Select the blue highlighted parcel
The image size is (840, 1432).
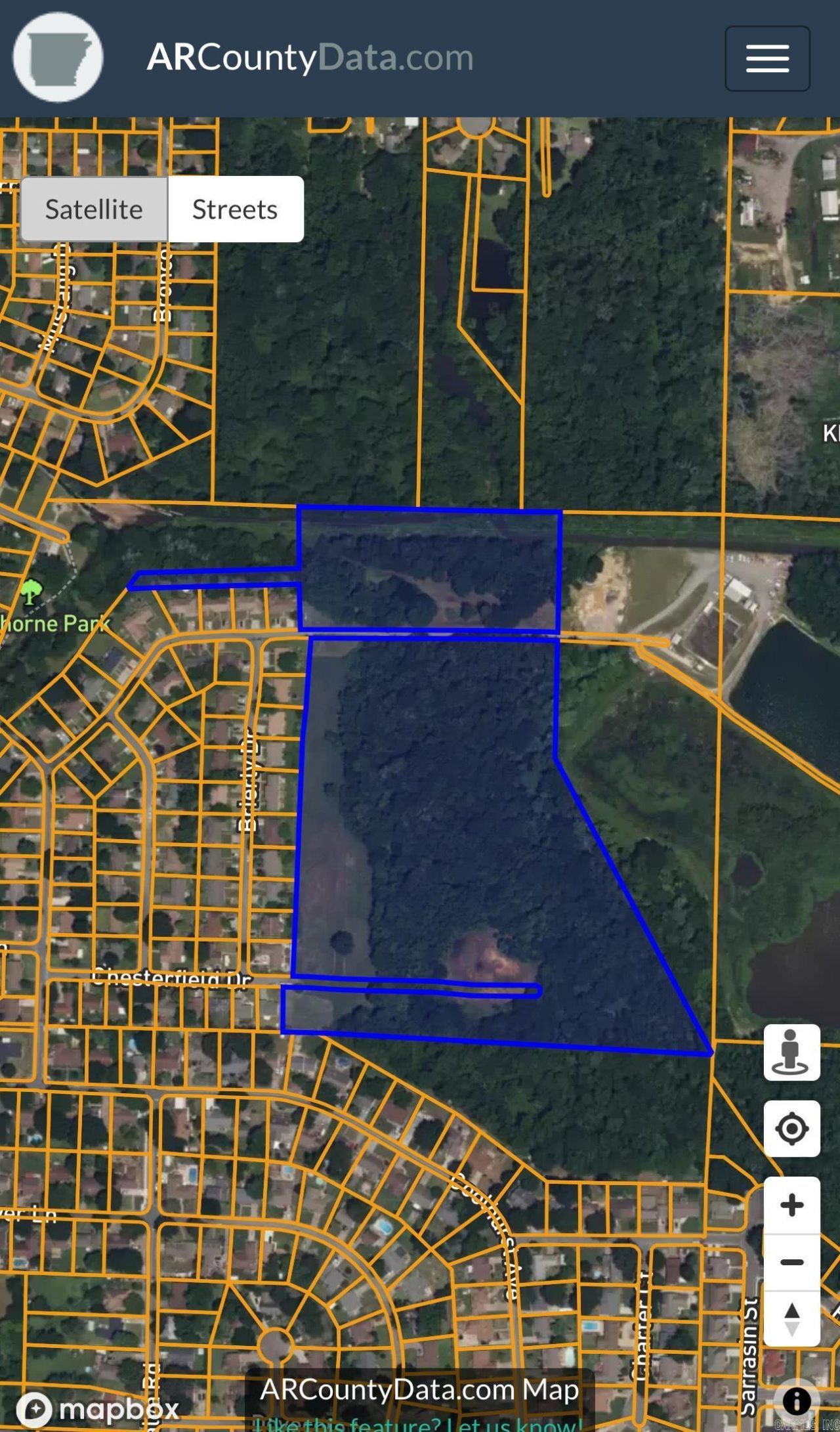click(446, 821)
